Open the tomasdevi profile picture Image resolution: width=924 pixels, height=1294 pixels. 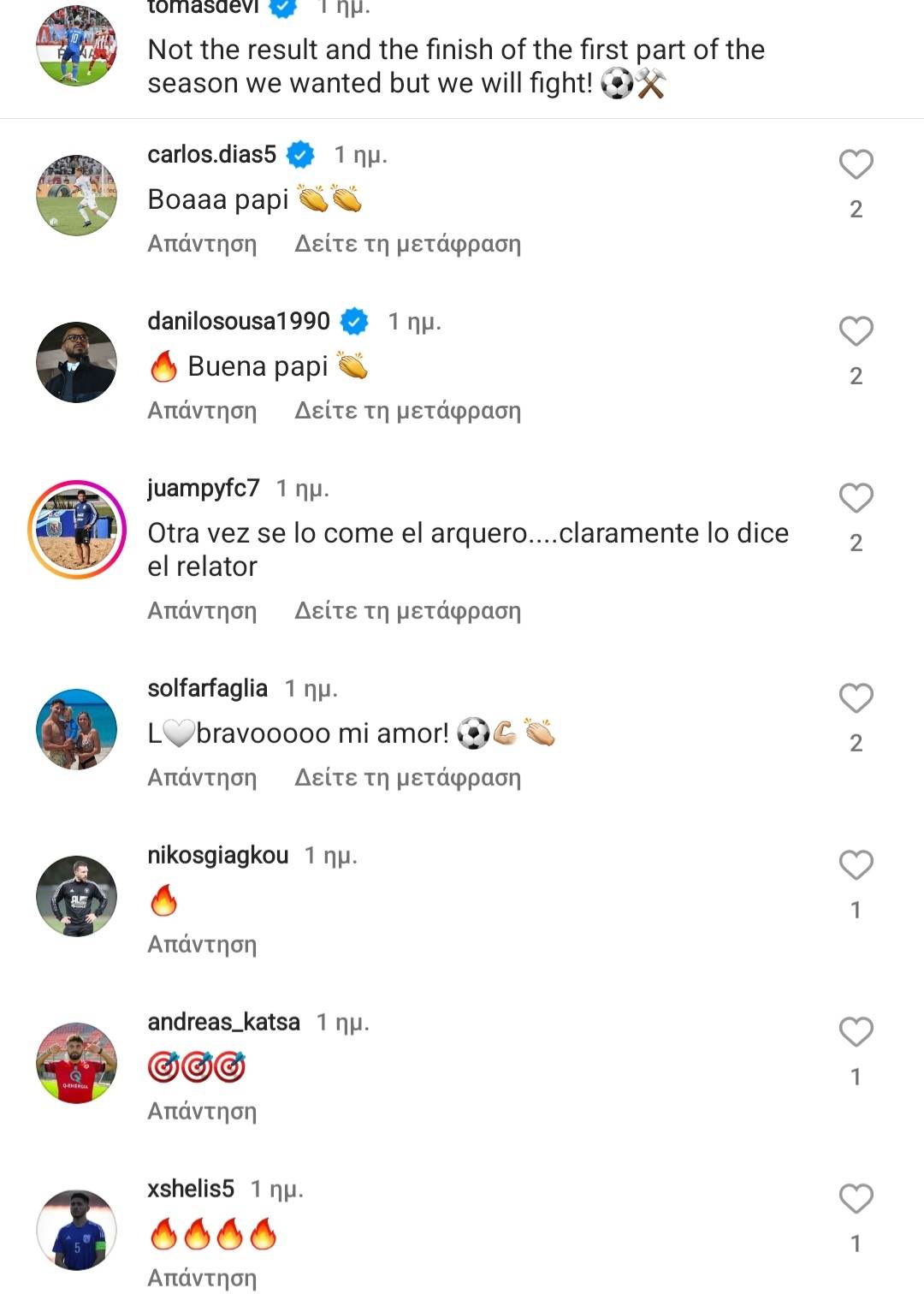pos(77,45)
